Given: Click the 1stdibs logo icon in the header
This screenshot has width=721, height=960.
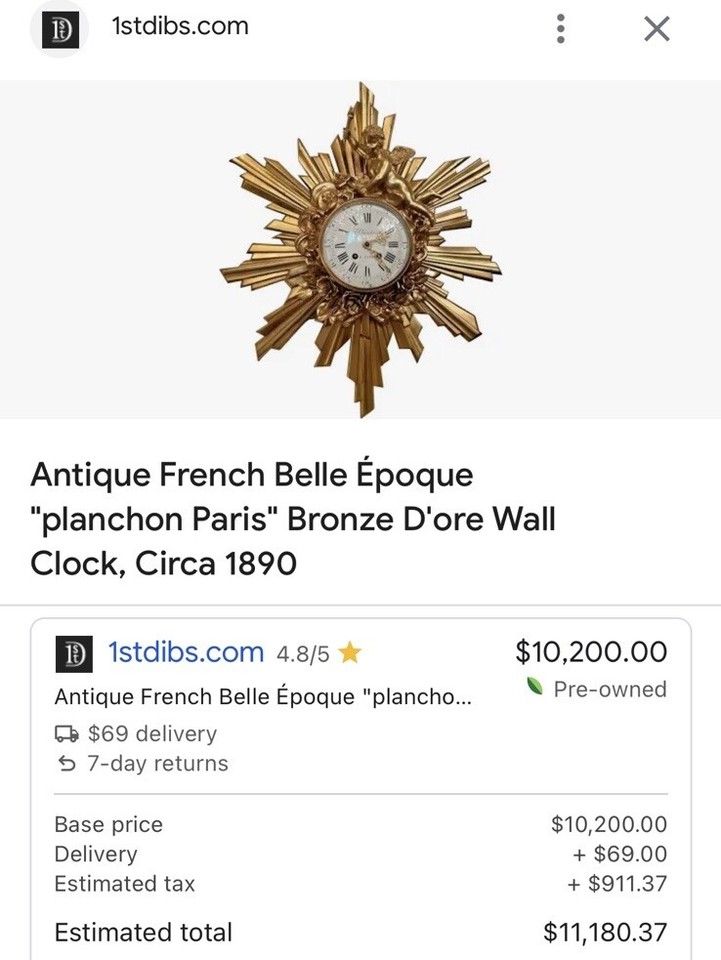Looking at the screenshot, I should [59, 29].
